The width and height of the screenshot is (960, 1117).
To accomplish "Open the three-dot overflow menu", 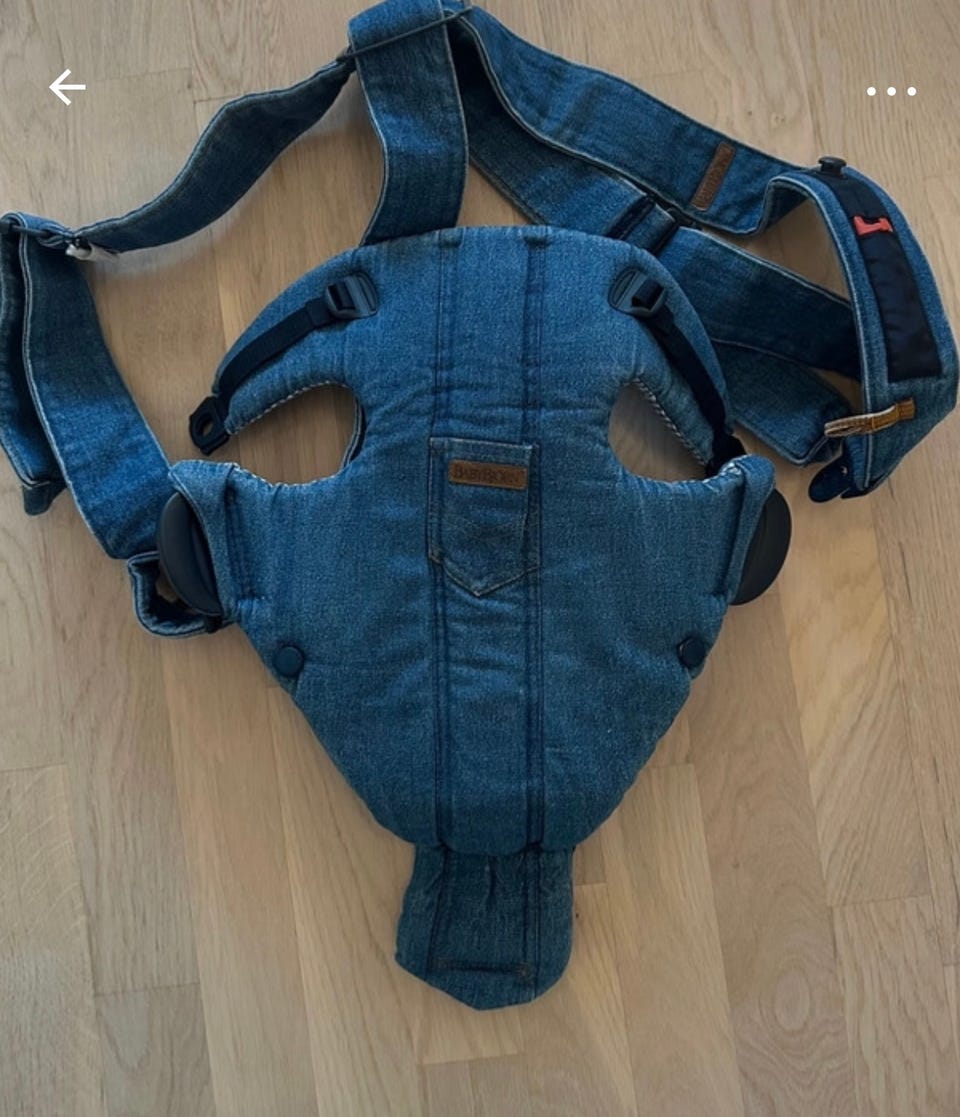I will [891, 91].
